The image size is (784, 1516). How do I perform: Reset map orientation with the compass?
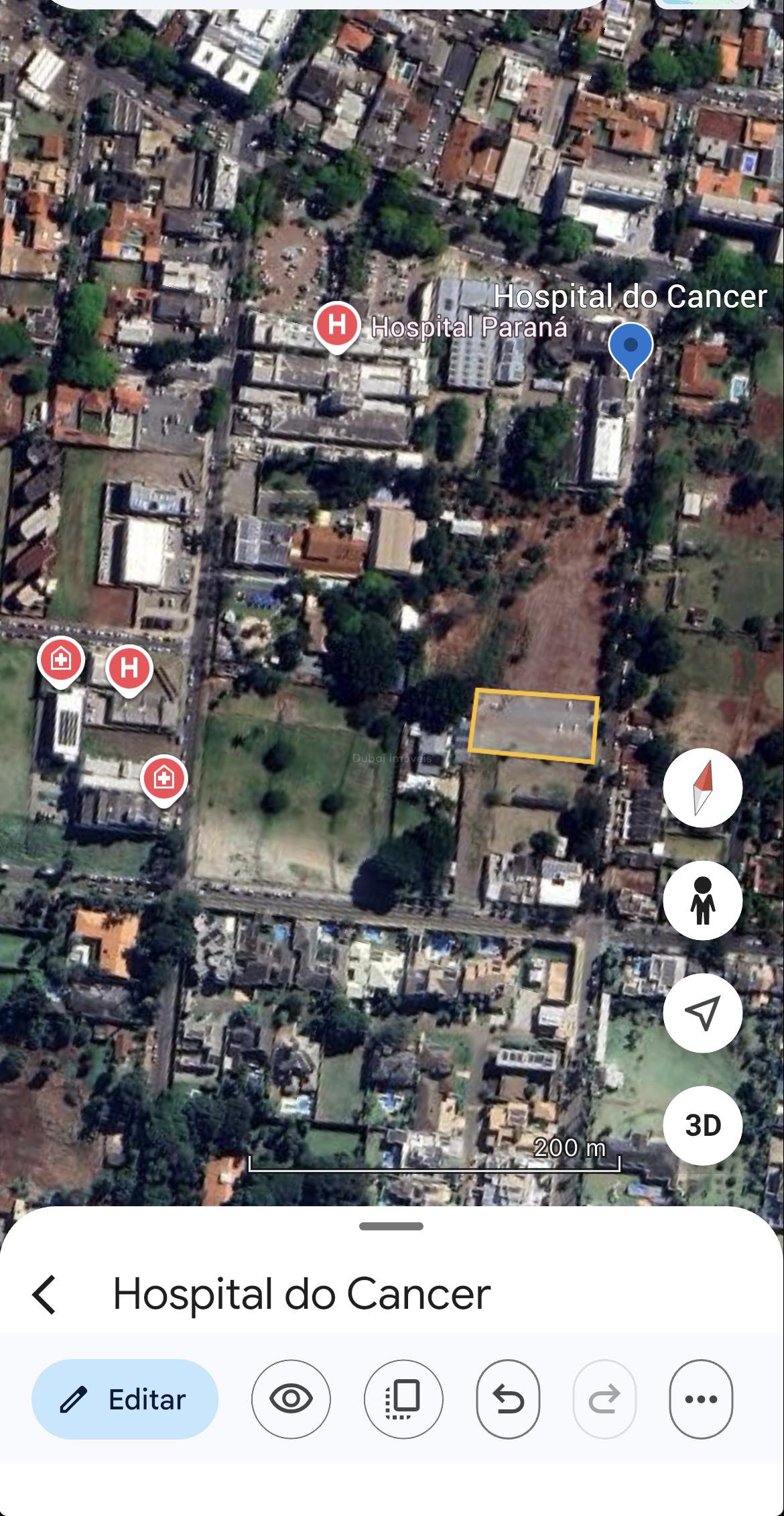coord(702,788)
